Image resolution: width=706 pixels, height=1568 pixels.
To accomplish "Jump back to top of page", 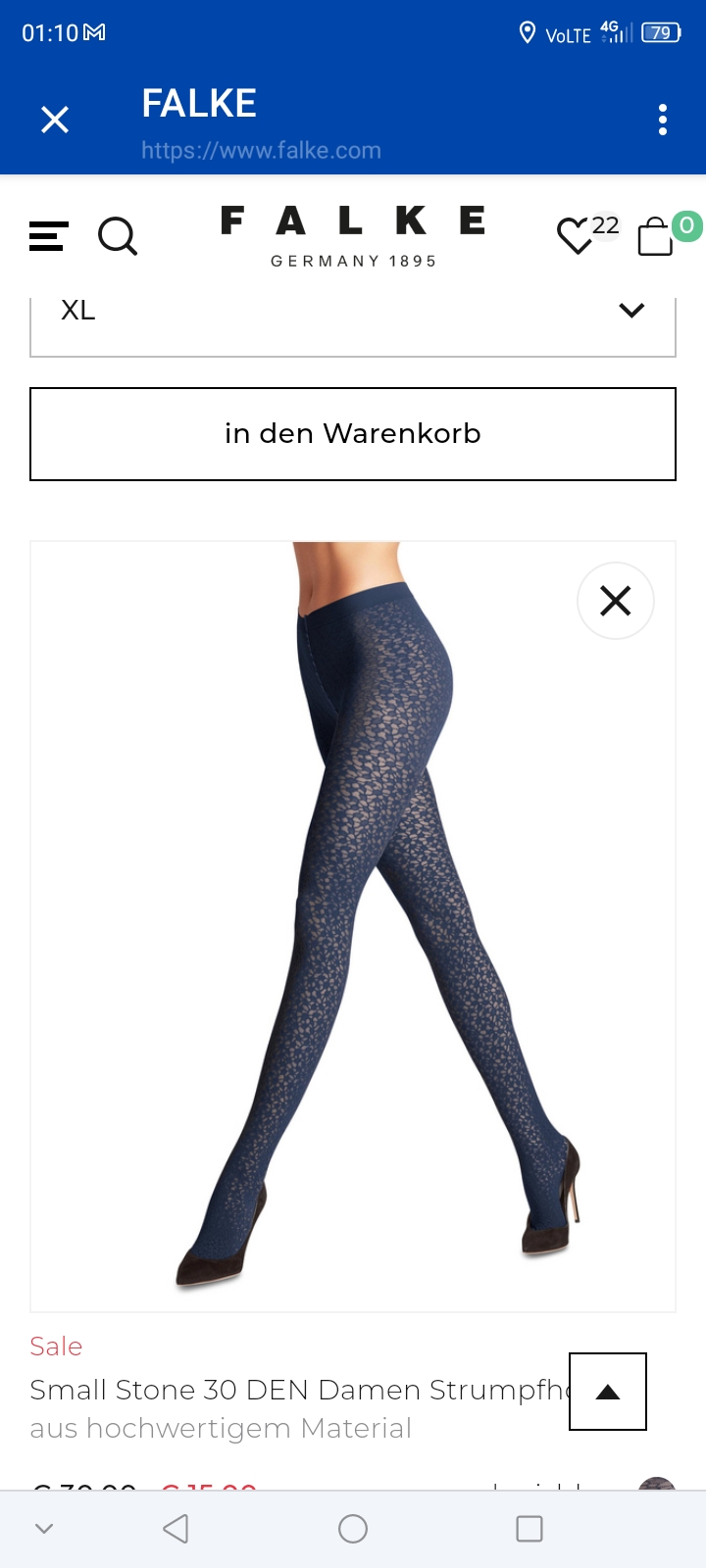I will pyautogui.click(x=608, y=1392).
